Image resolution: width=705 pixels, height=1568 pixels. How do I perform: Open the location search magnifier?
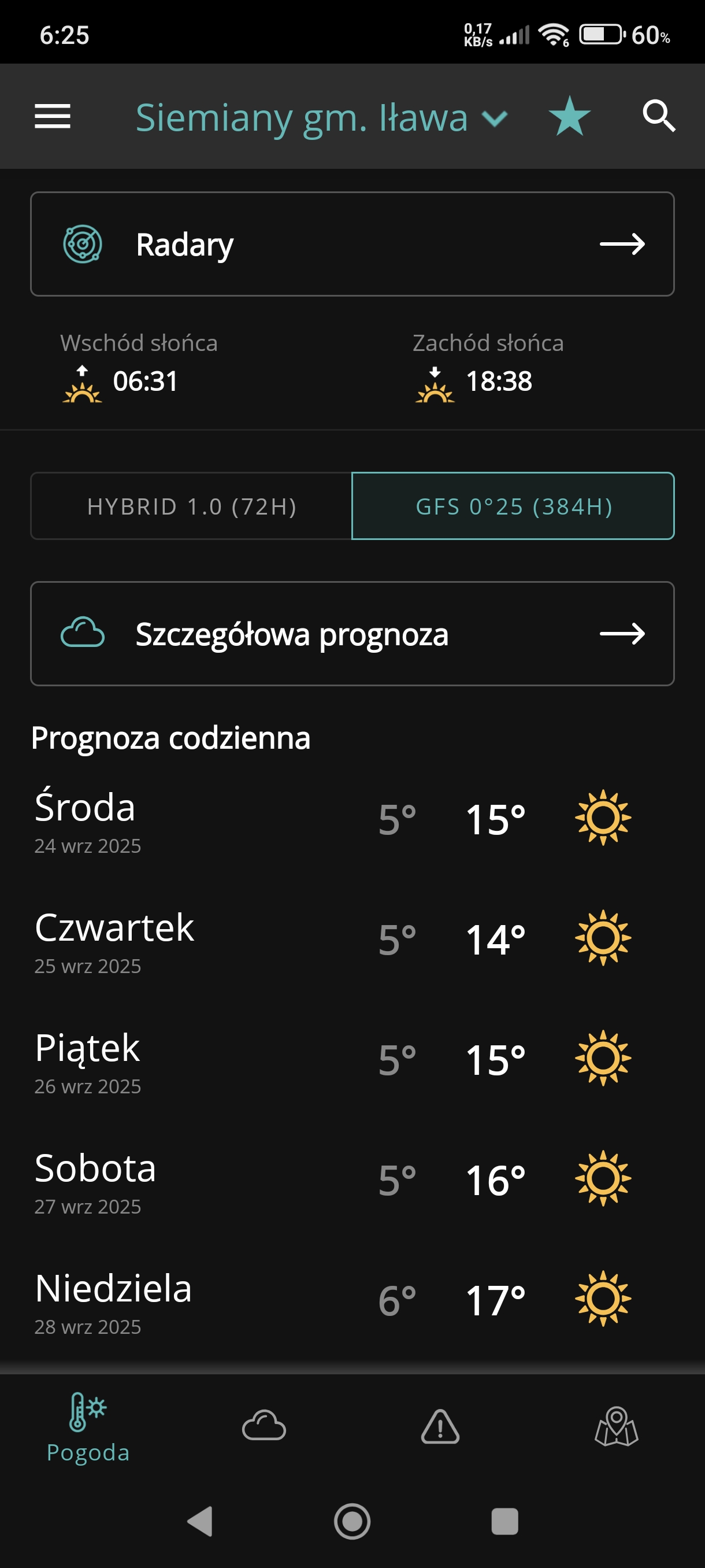coord(659,116)
